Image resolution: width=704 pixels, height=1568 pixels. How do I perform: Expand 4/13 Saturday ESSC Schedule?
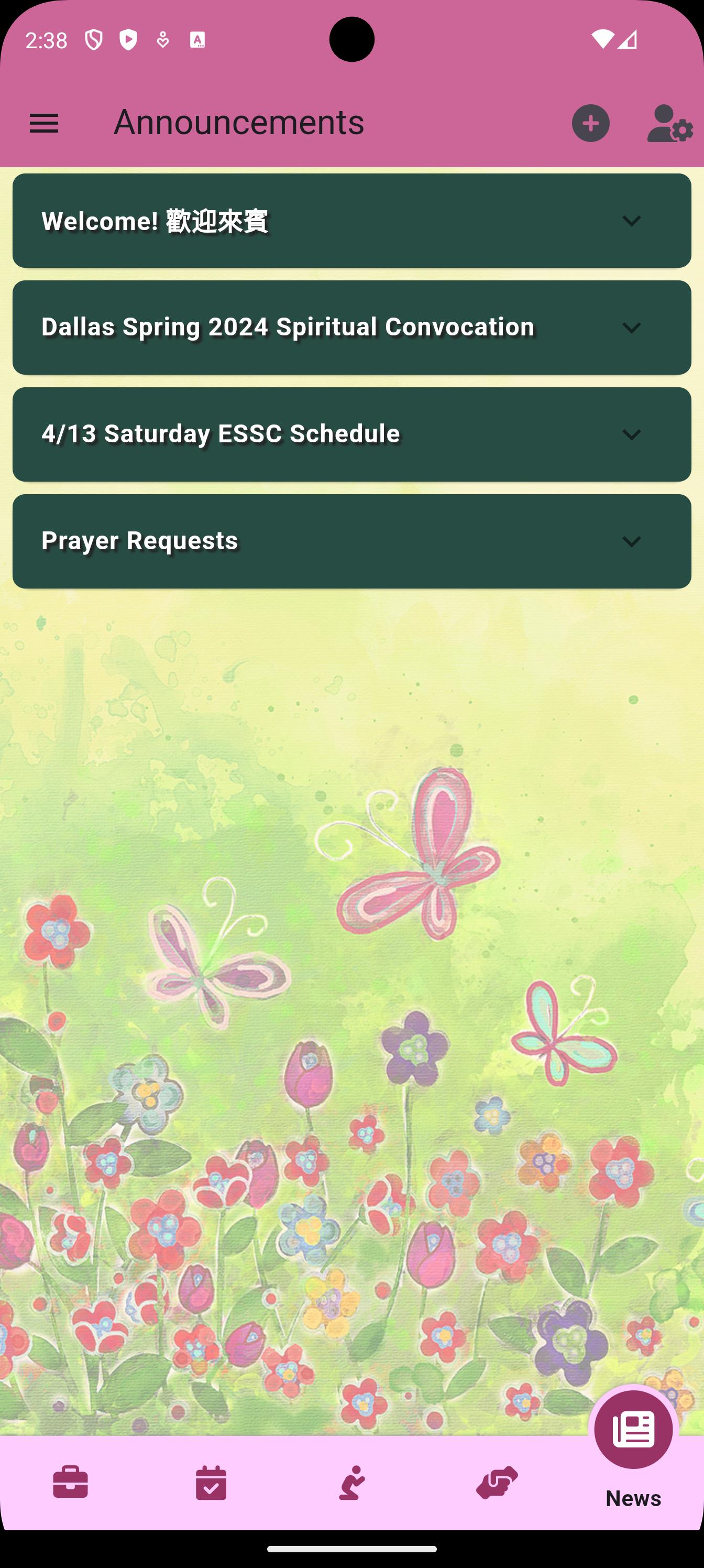pos(351,434)
